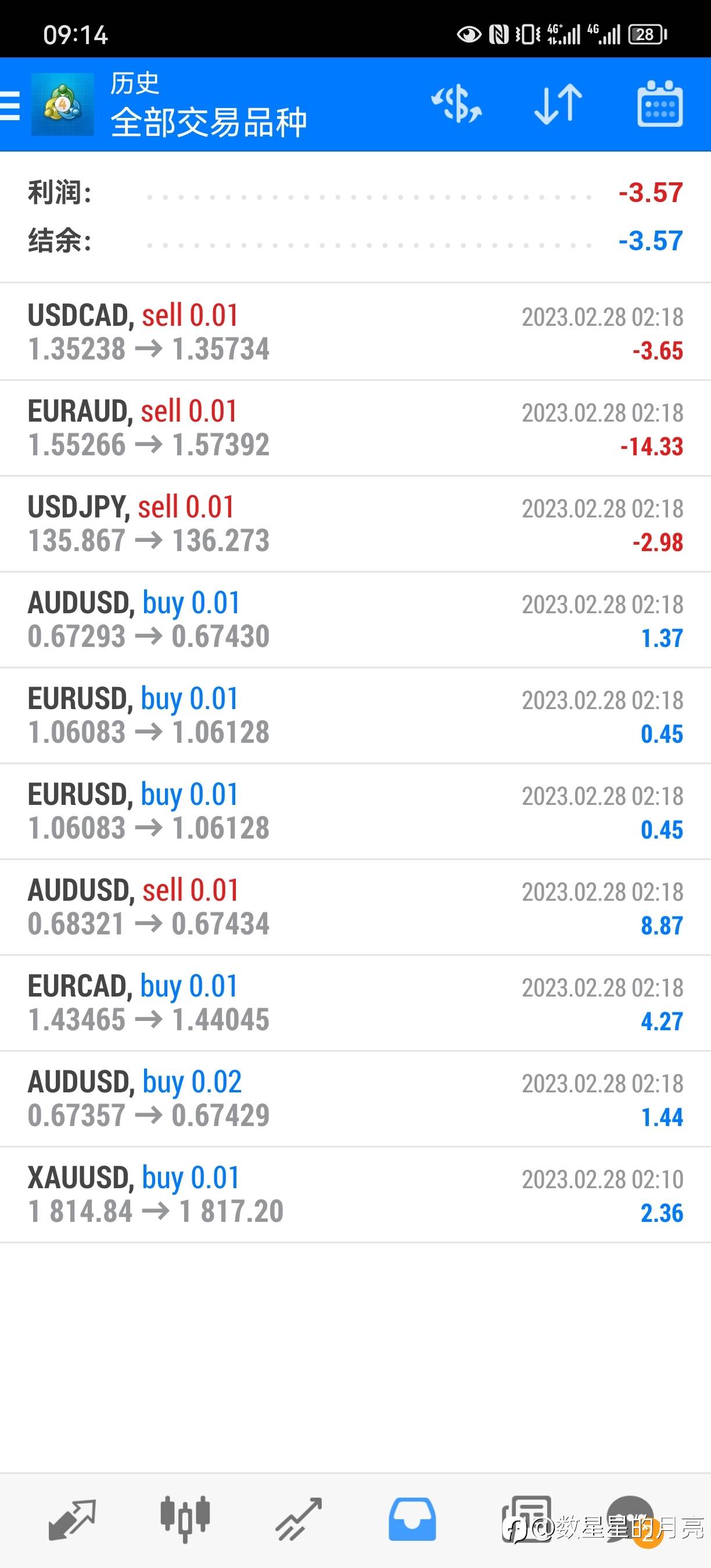Open the News tab

pos(526,1519)
